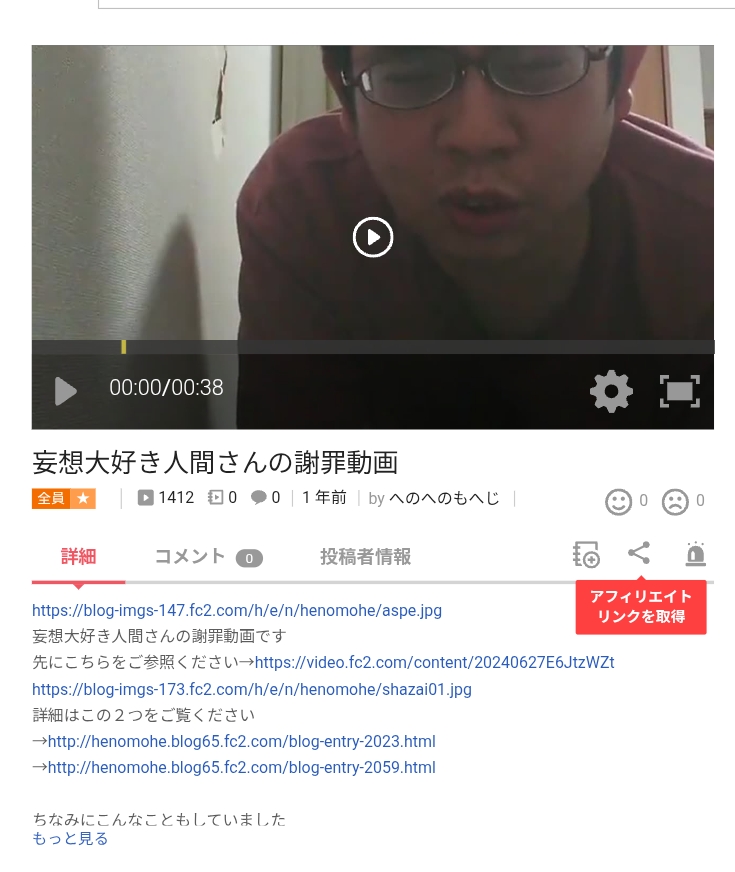Start playback with the bottom-left play button
The width and height of the screenshot is (735, 872).
pos(66,391)
